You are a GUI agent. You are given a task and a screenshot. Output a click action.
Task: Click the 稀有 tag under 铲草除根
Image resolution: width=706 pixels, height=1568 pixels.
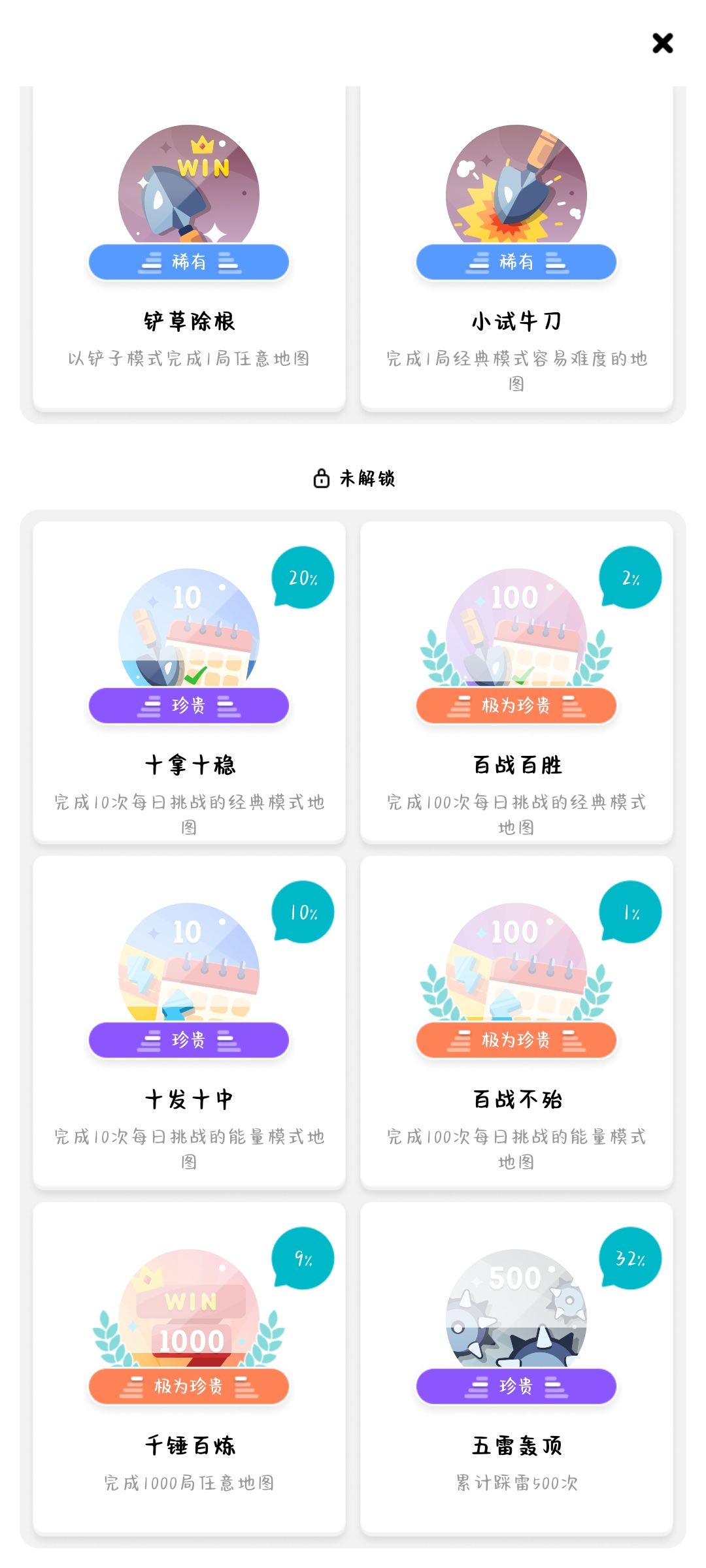(x=188, y=262)
